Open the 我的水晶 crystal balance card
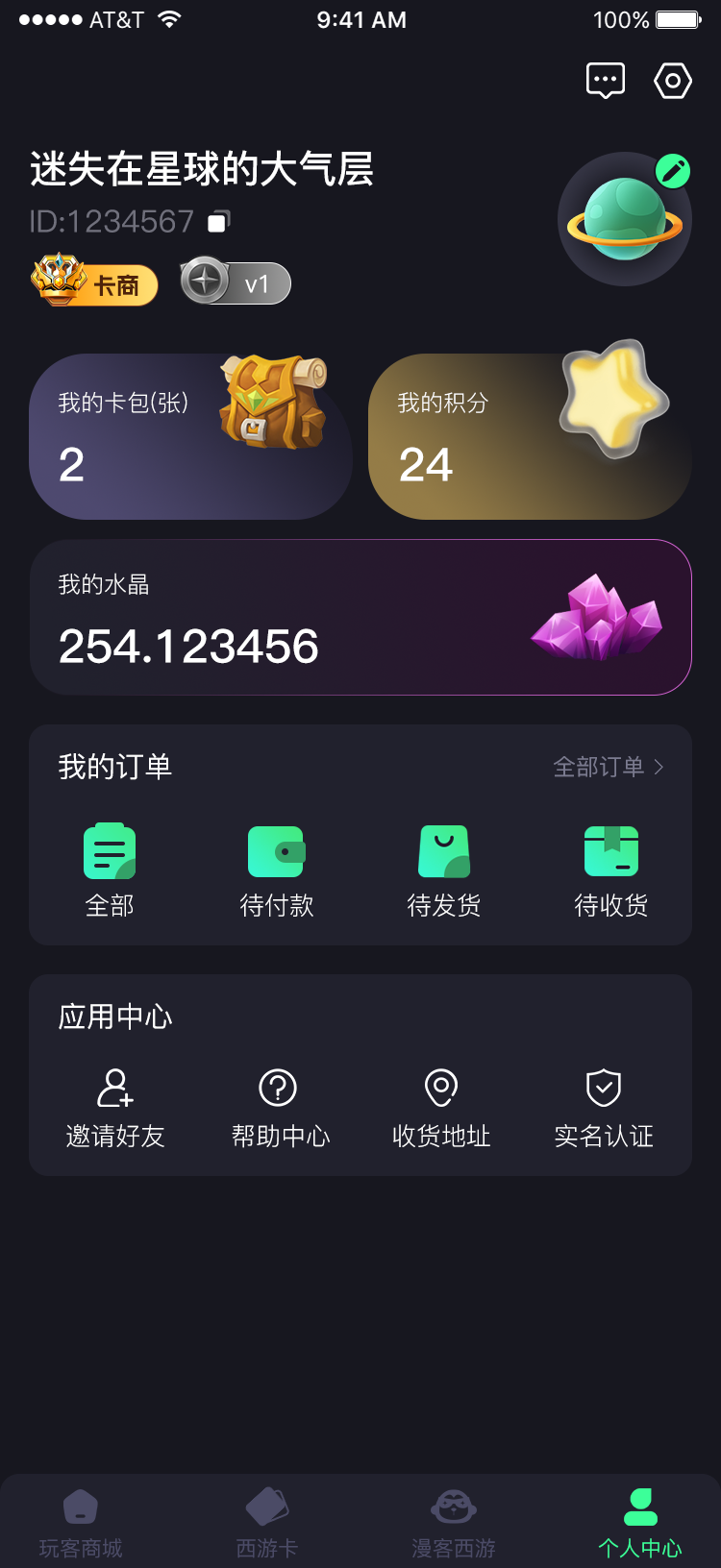The height and width of the screenshot is (1568, 721). click(360, 616)
